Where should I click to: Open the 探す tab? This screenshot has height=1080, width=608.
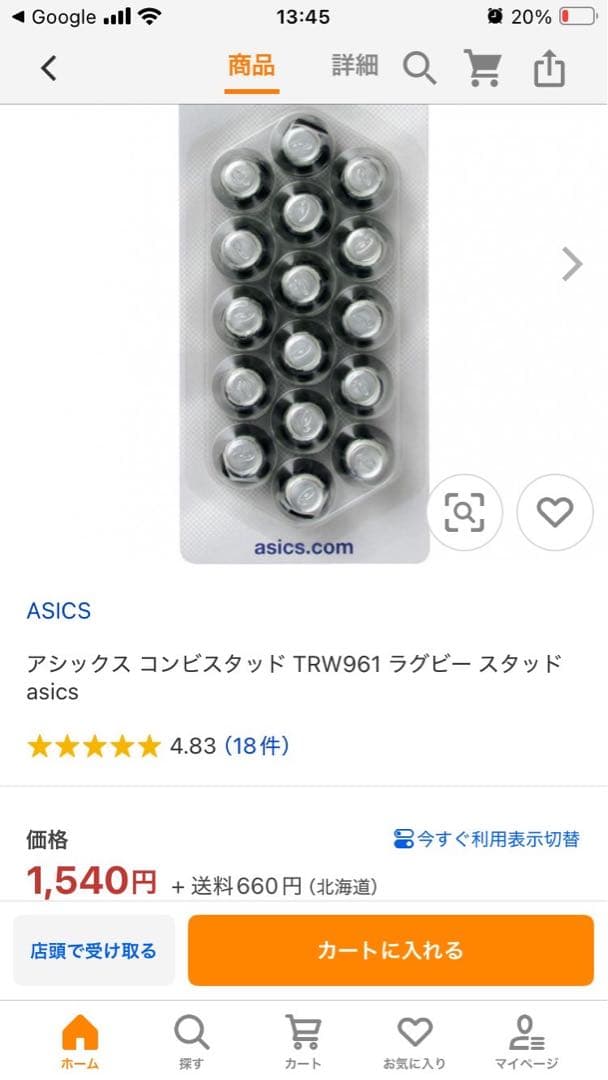tap(190, 1041)
